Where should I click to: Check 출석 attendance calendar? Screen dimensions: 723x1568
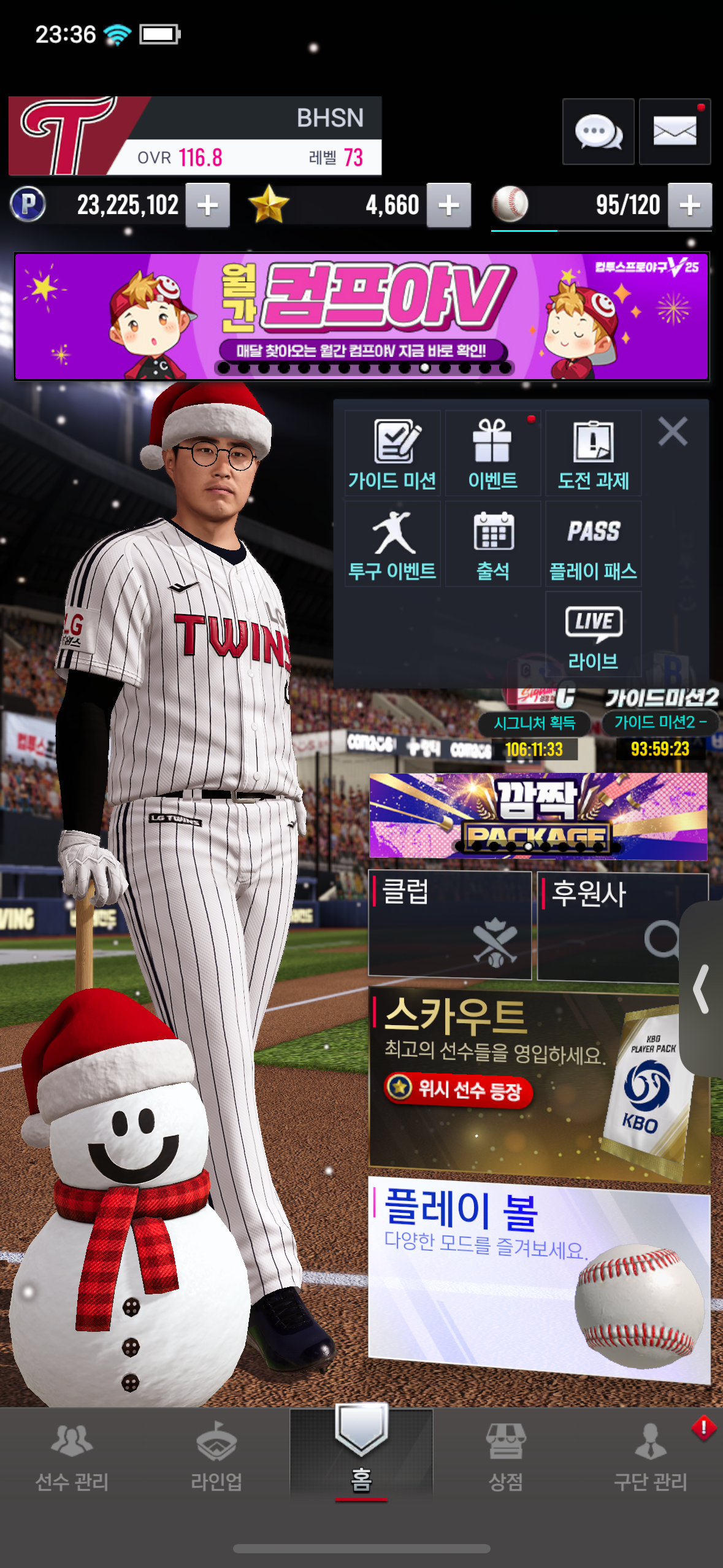[x=493, y=544]
